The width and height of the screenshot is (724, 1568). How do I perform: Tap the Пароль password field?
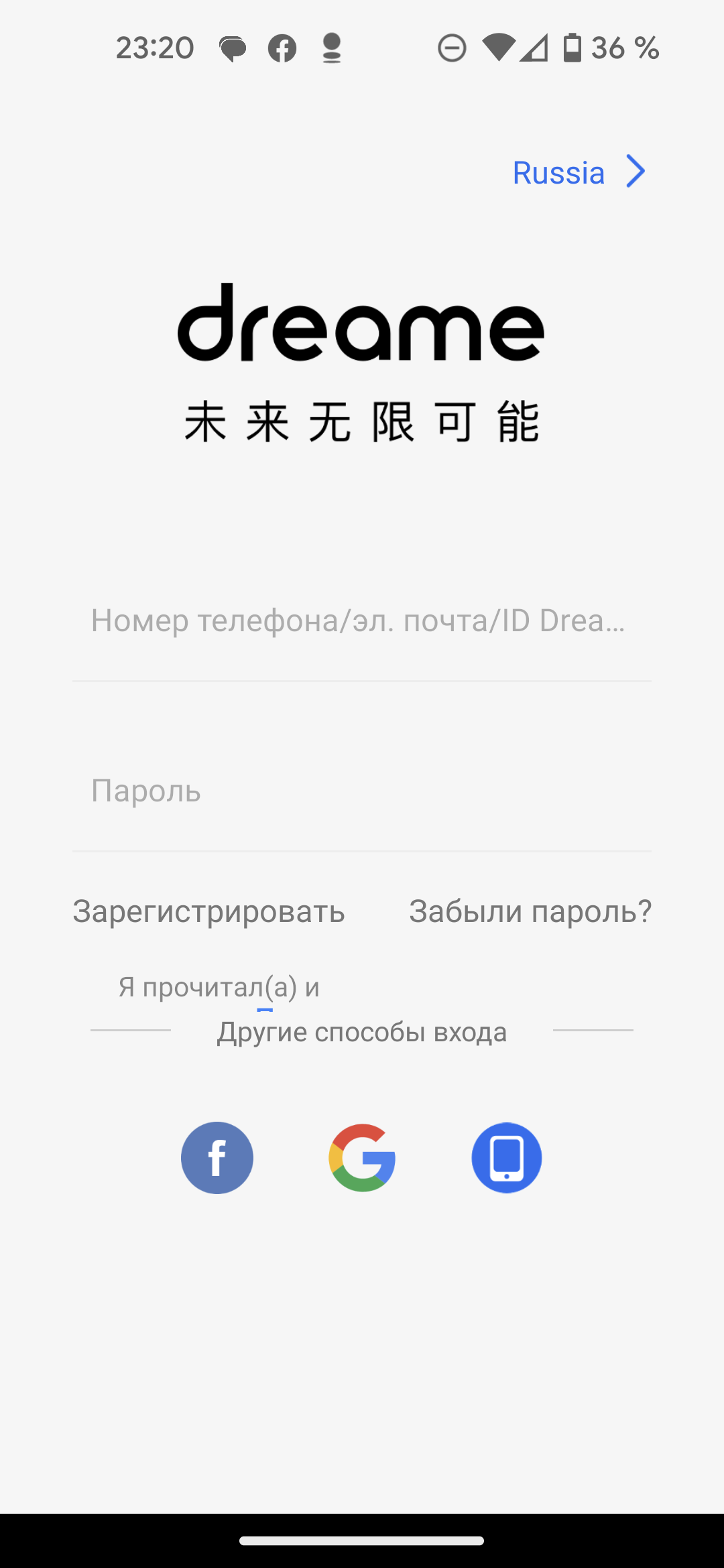[361, 791]
